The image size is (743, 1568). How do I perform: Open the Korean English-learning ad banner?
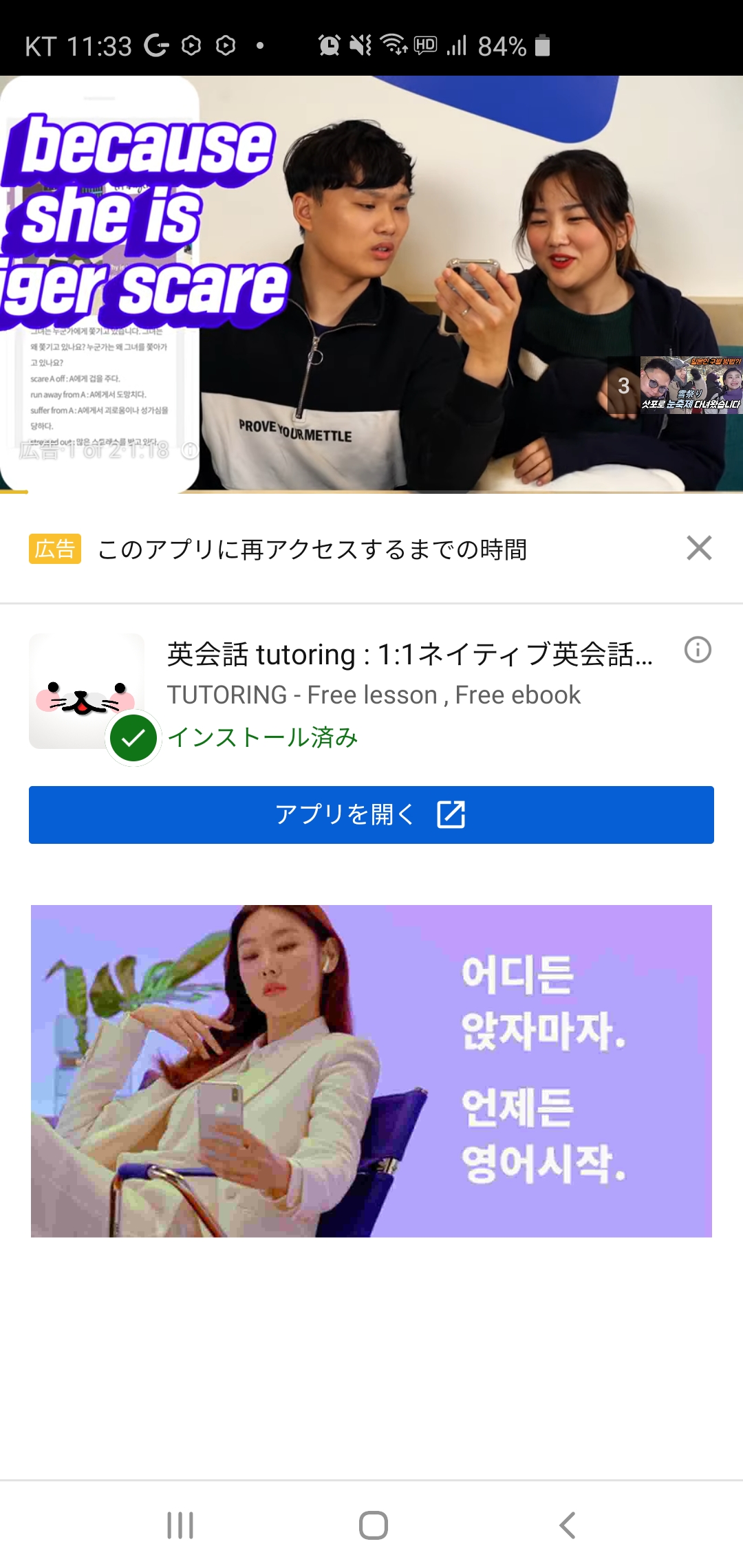371,1071
